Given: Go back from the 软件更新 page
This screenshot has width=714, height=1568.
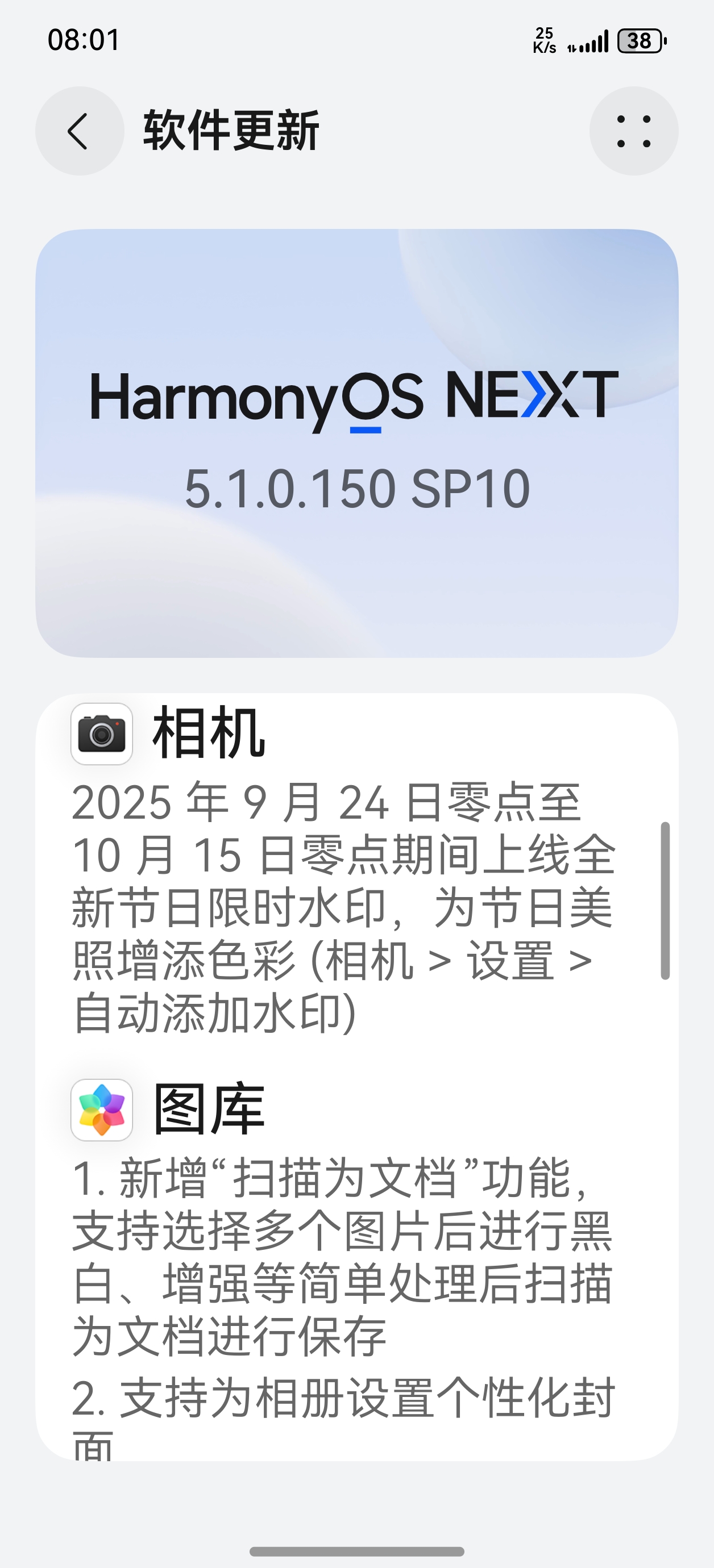Looking at the screenshot, I should [79, 131].
